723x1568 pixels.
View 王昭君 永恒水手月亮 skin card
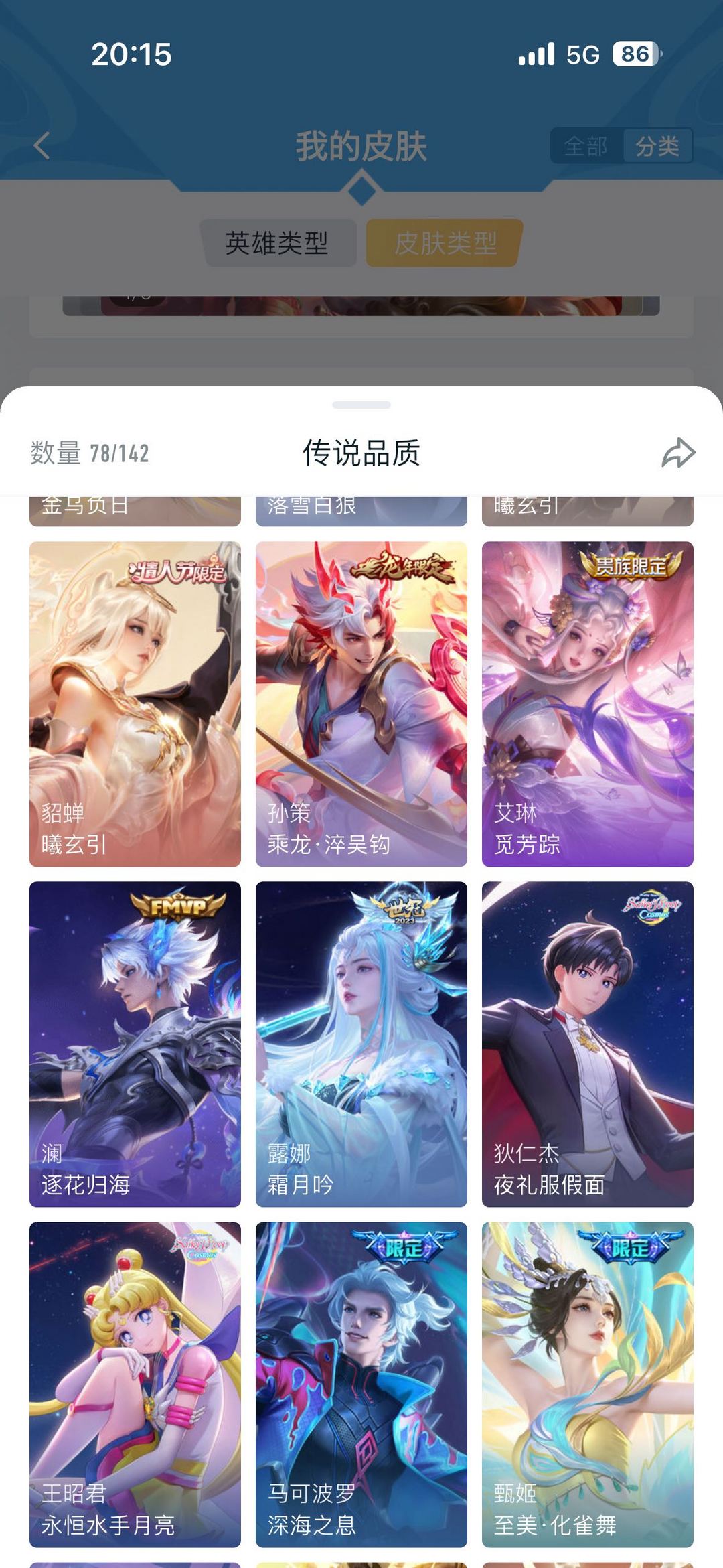135,1384
